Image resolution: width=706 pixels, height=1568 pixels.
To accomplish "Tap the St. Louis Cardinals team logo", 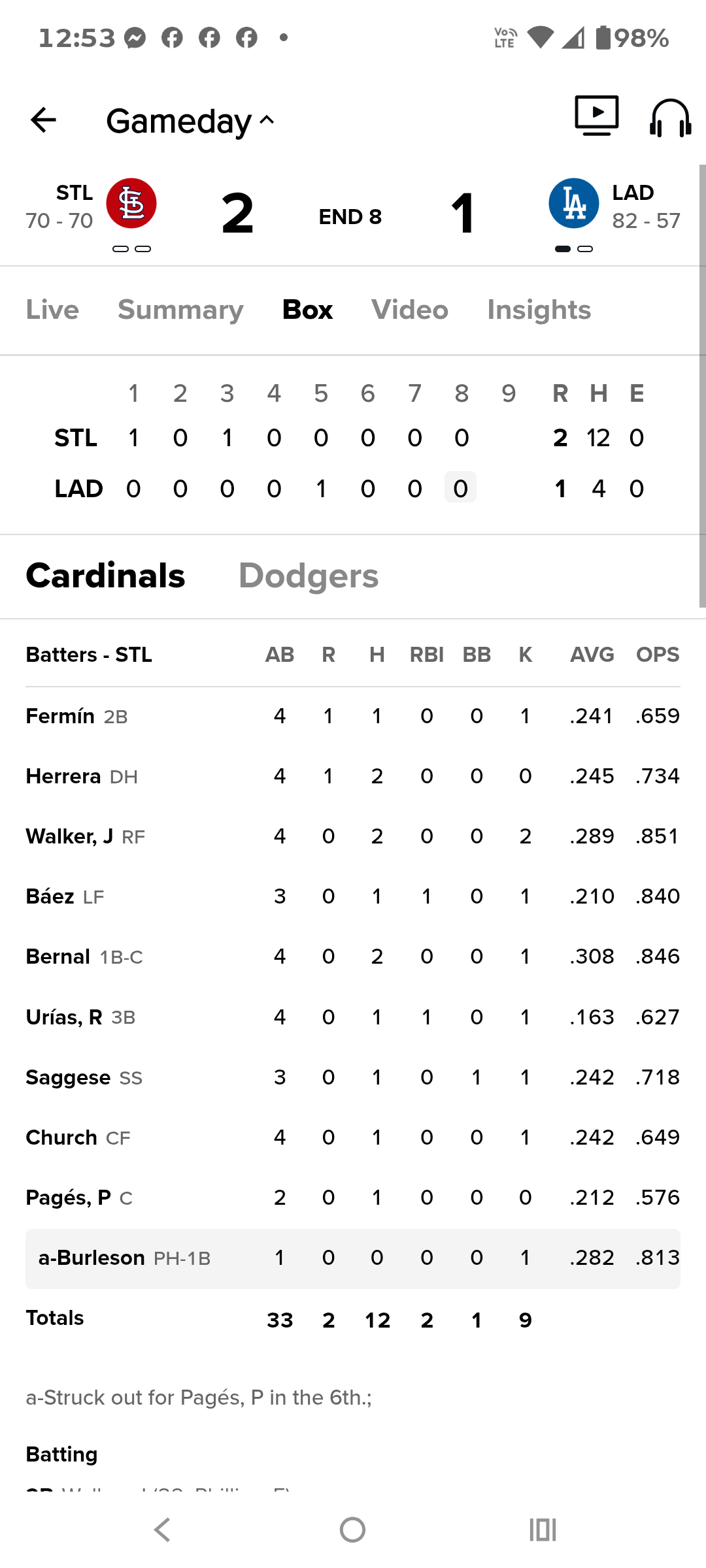I will pos(131,203).
